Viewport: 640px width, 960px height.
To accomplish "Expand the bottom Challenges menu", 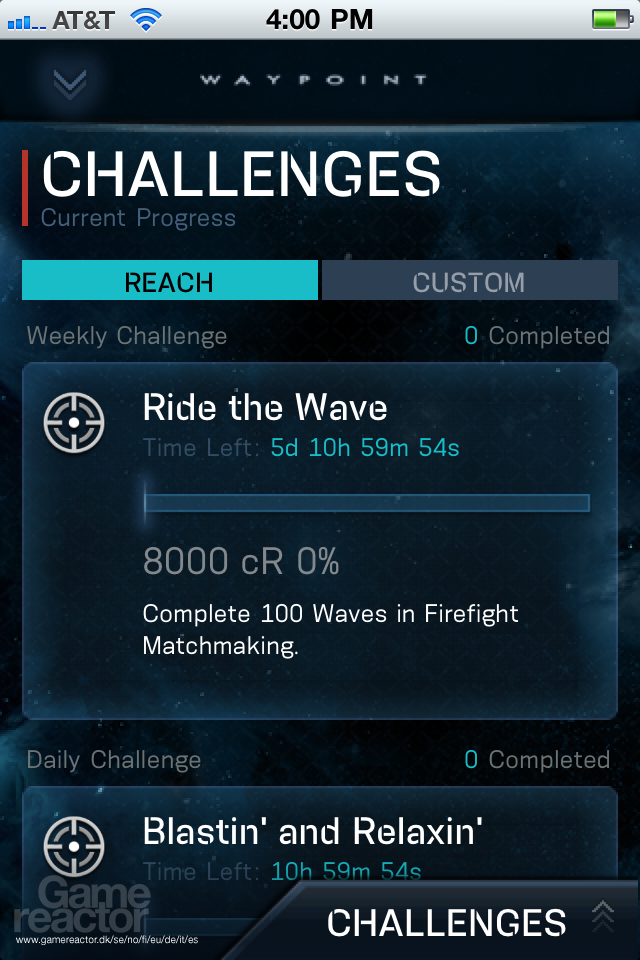I will click(470, 920).
